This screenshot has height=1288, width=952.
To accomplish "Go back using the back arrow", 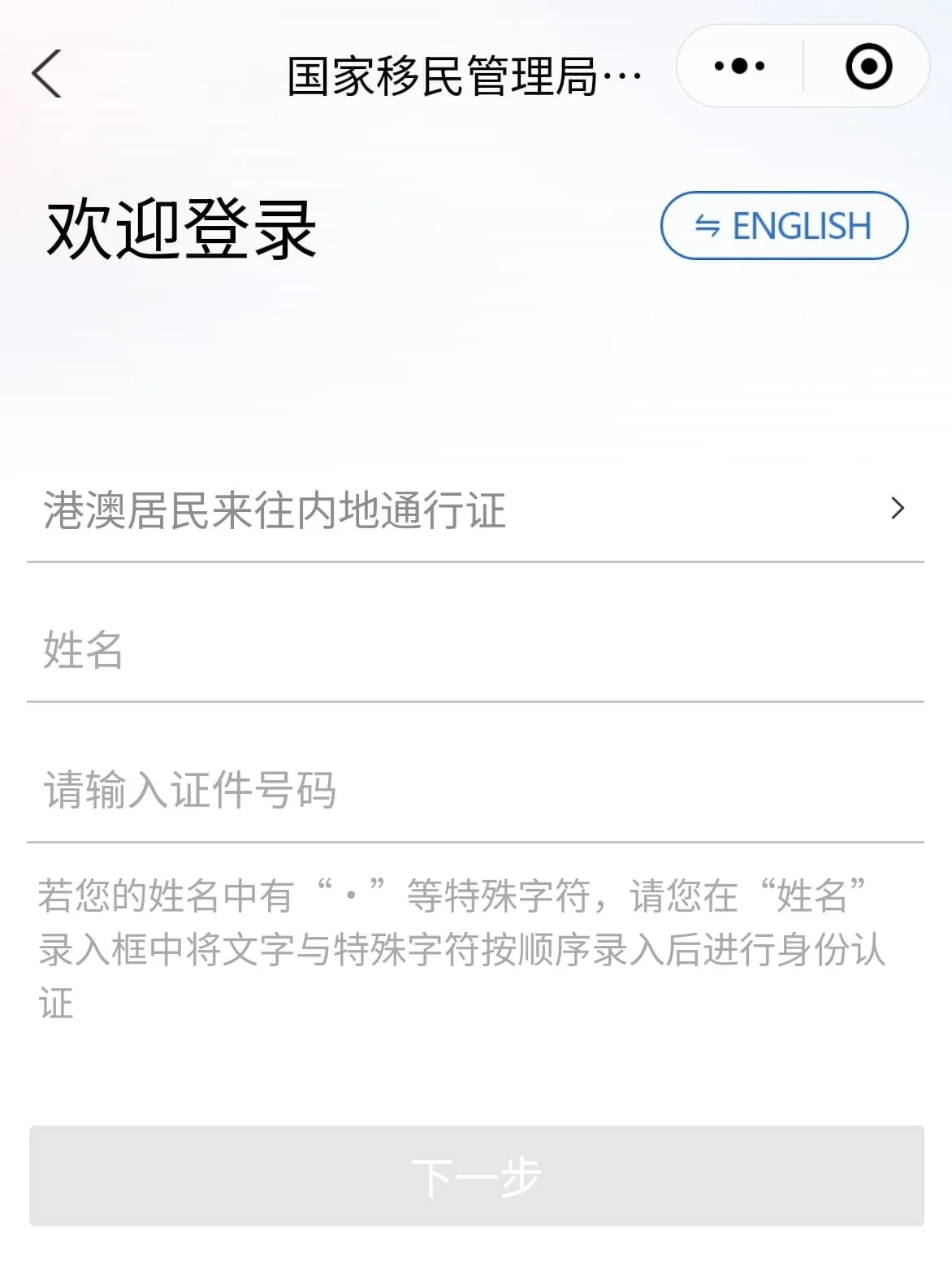I will click(x=47, y=74).
